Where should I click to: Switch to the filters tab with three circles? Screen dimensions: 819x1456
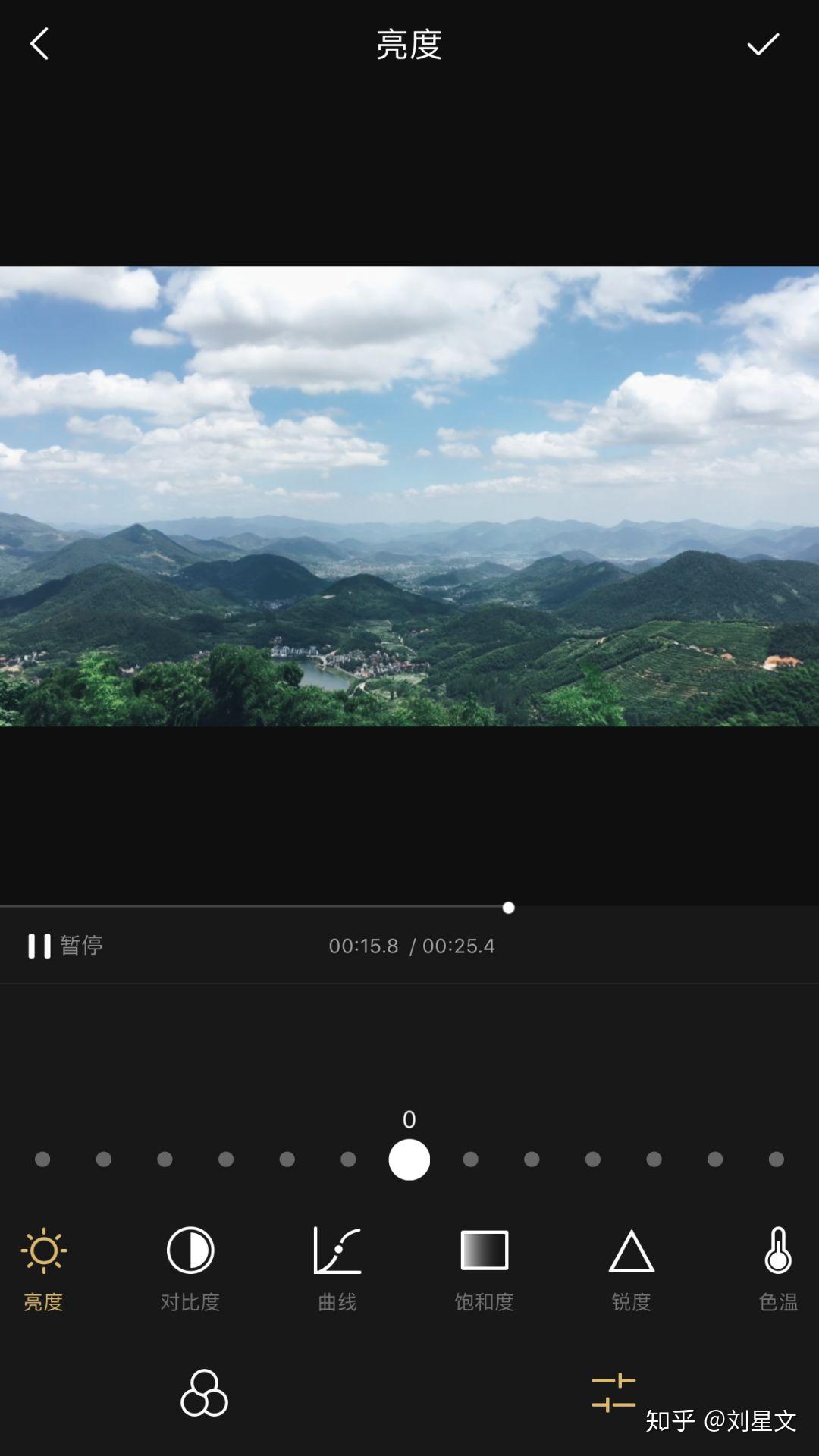(x=204, y=1392)
